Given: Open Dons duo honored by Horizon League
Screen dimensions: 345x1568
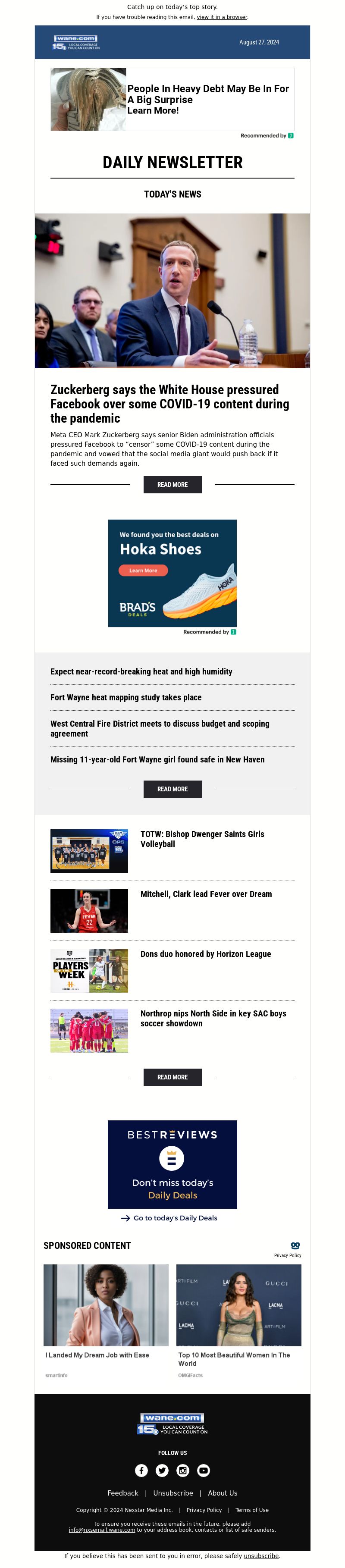Looking at the screenshot, I should (206, 954).
